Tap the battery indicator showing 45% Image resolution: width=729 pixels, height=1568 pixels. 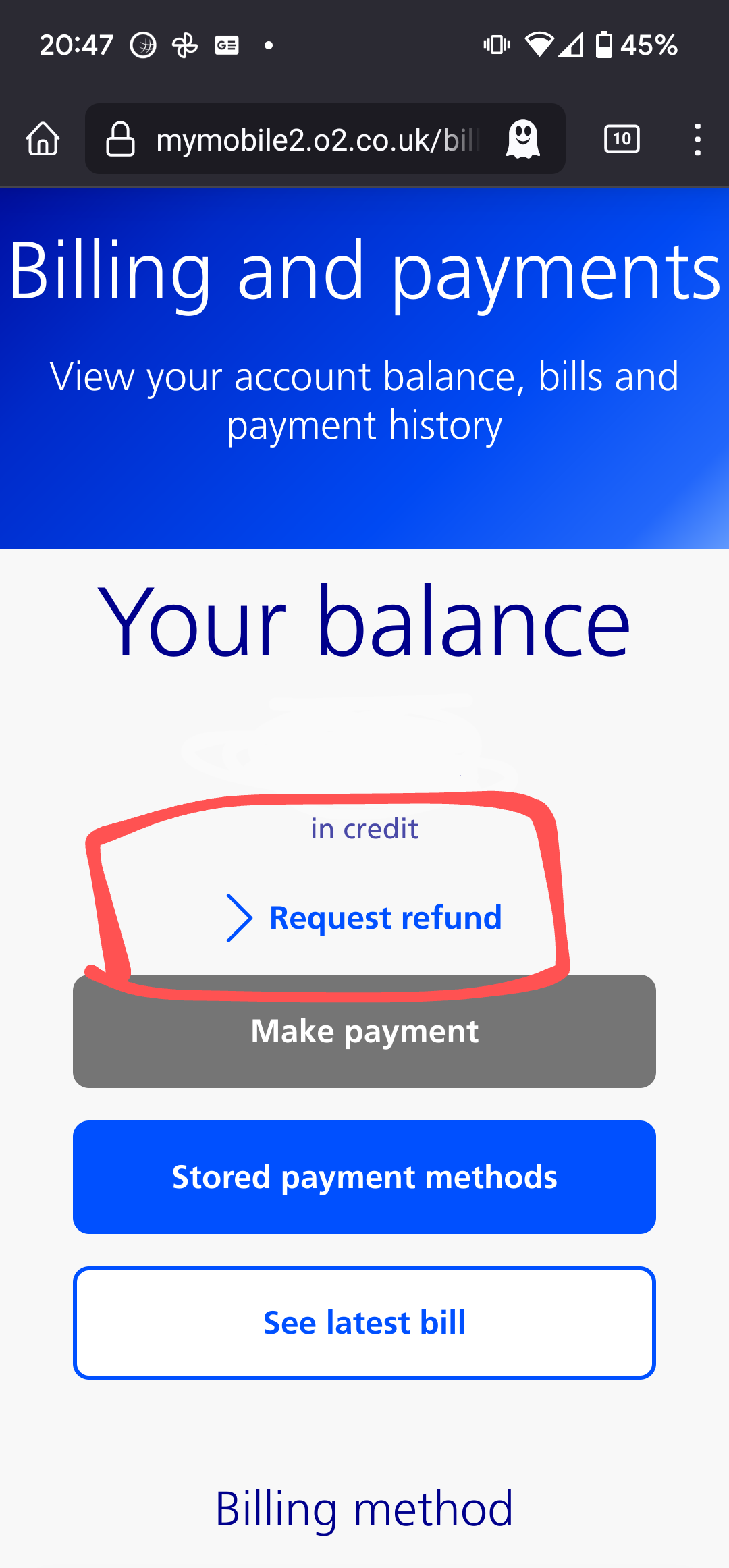(x=628, y=45)
